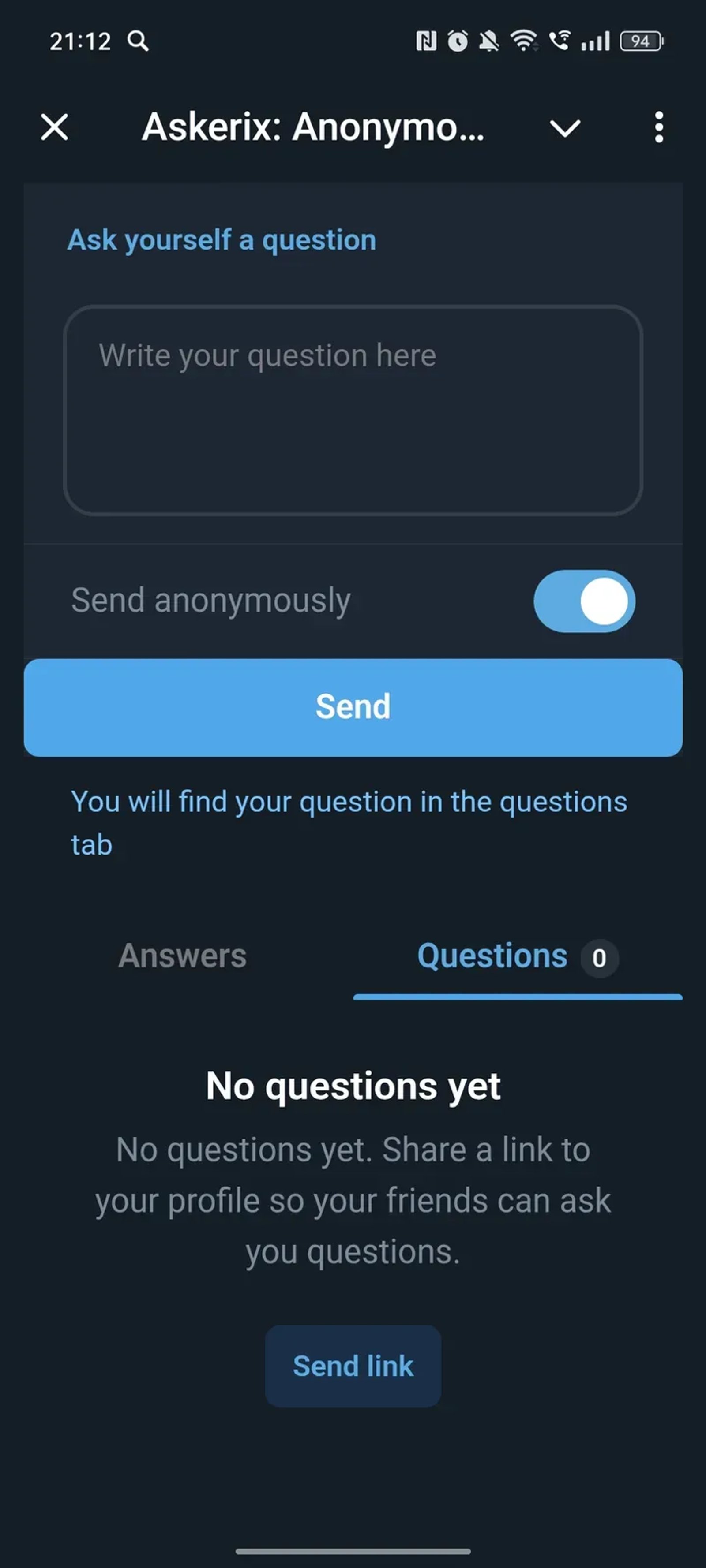Share your profile via Send link
This screenshot has height=1568, width=706.
[x=353, y=1366]
